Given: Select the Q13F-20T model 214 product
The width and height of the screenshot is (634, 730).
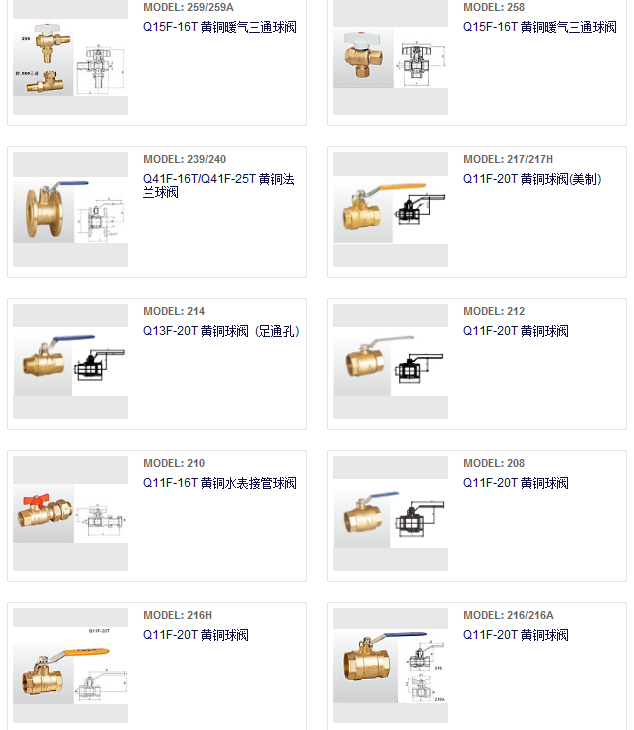Looking at the screenshot, I should tap(221, 331).
